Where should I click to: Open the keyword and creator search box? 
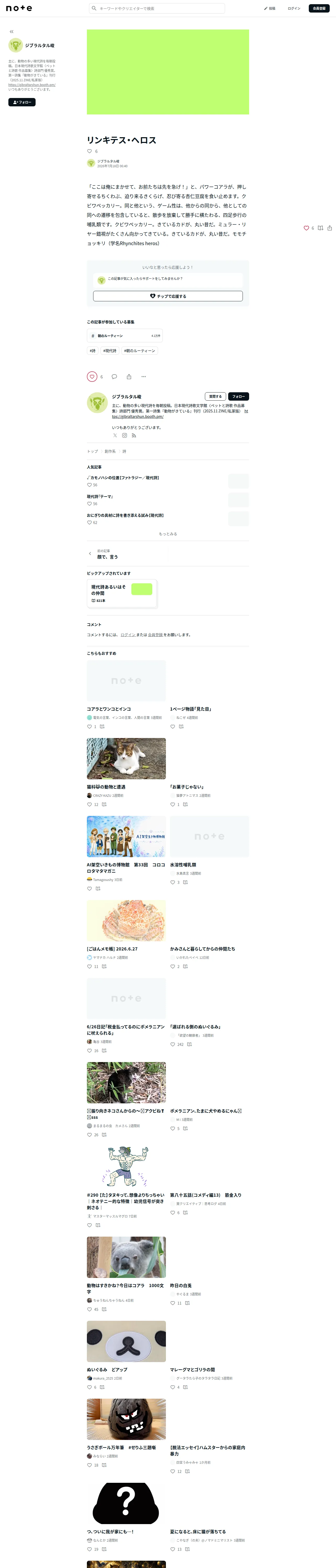click(x=157, y=9)
